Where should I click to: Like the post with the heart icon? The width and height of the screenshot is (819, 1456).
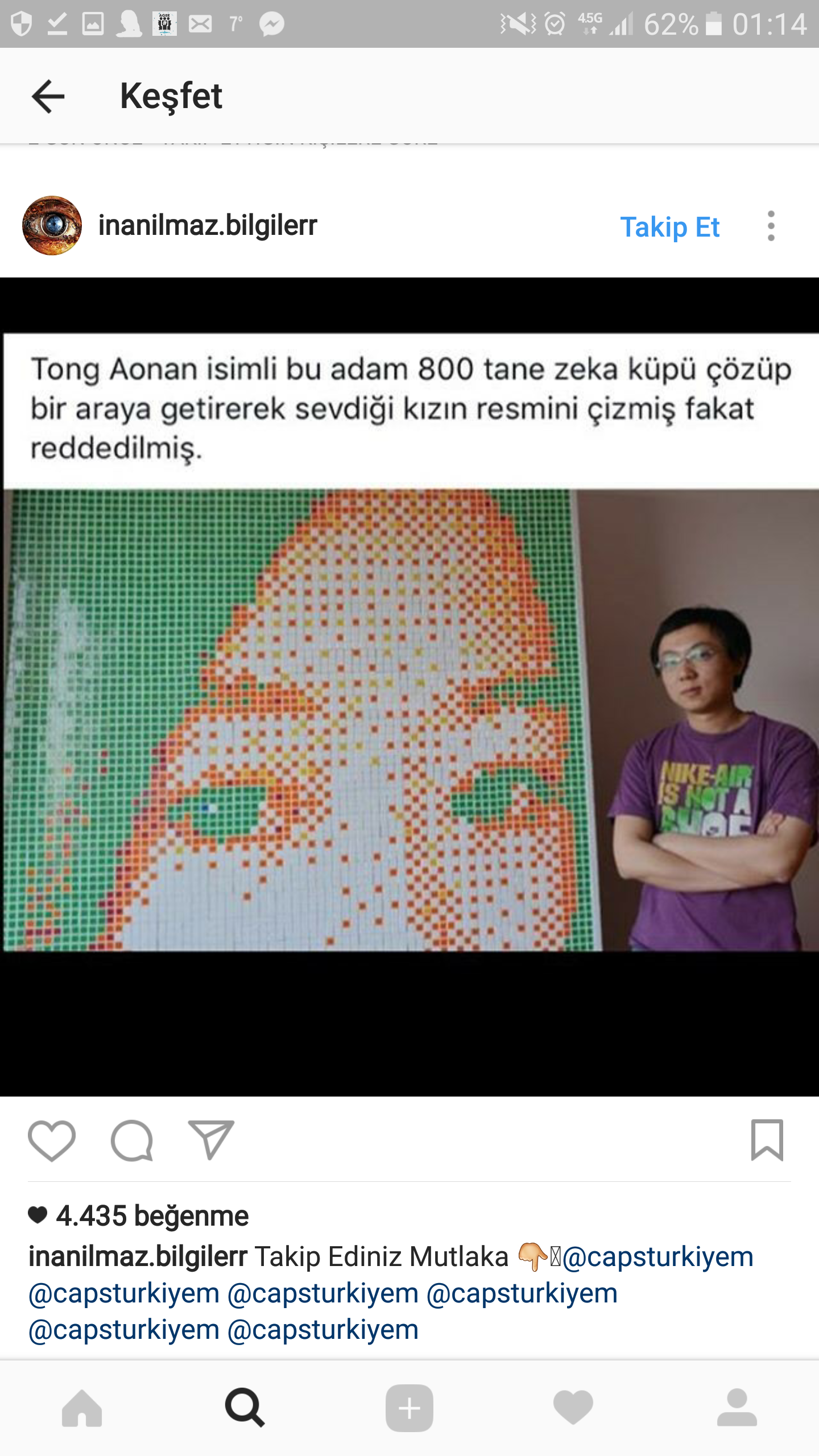tap(52, 1140)
